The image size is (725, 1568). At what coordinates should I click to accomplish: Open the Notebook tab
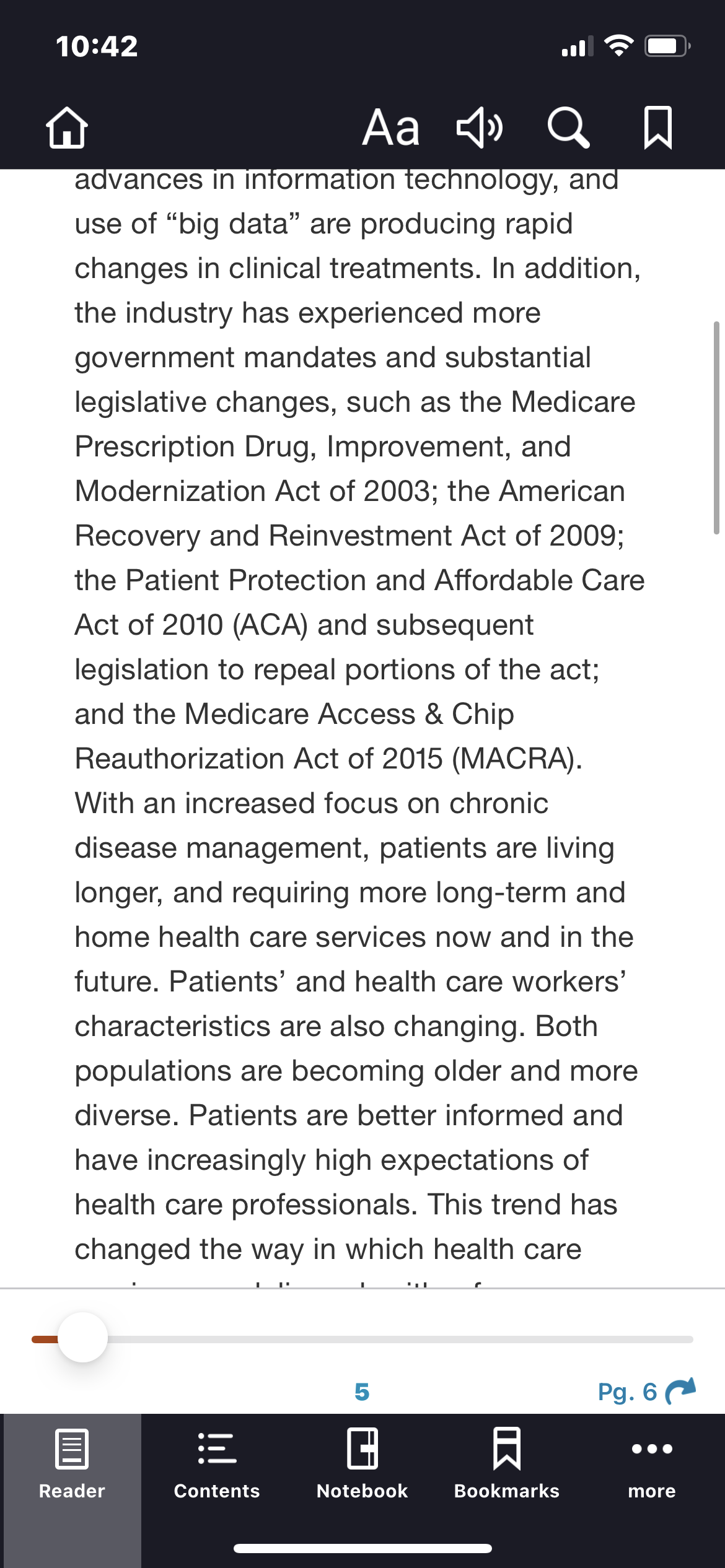[362, 1464]
